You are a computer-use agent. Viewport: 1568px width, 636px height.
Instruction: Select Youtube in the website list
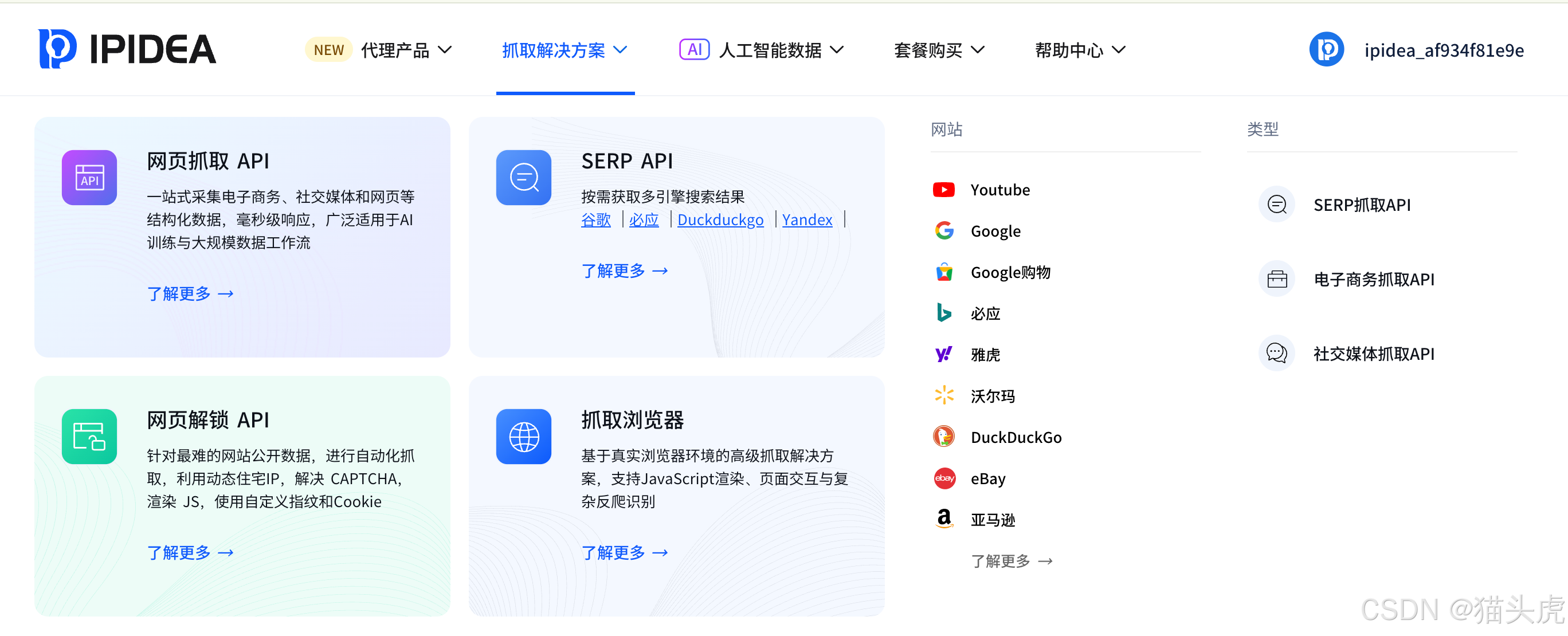coord(999,190)
